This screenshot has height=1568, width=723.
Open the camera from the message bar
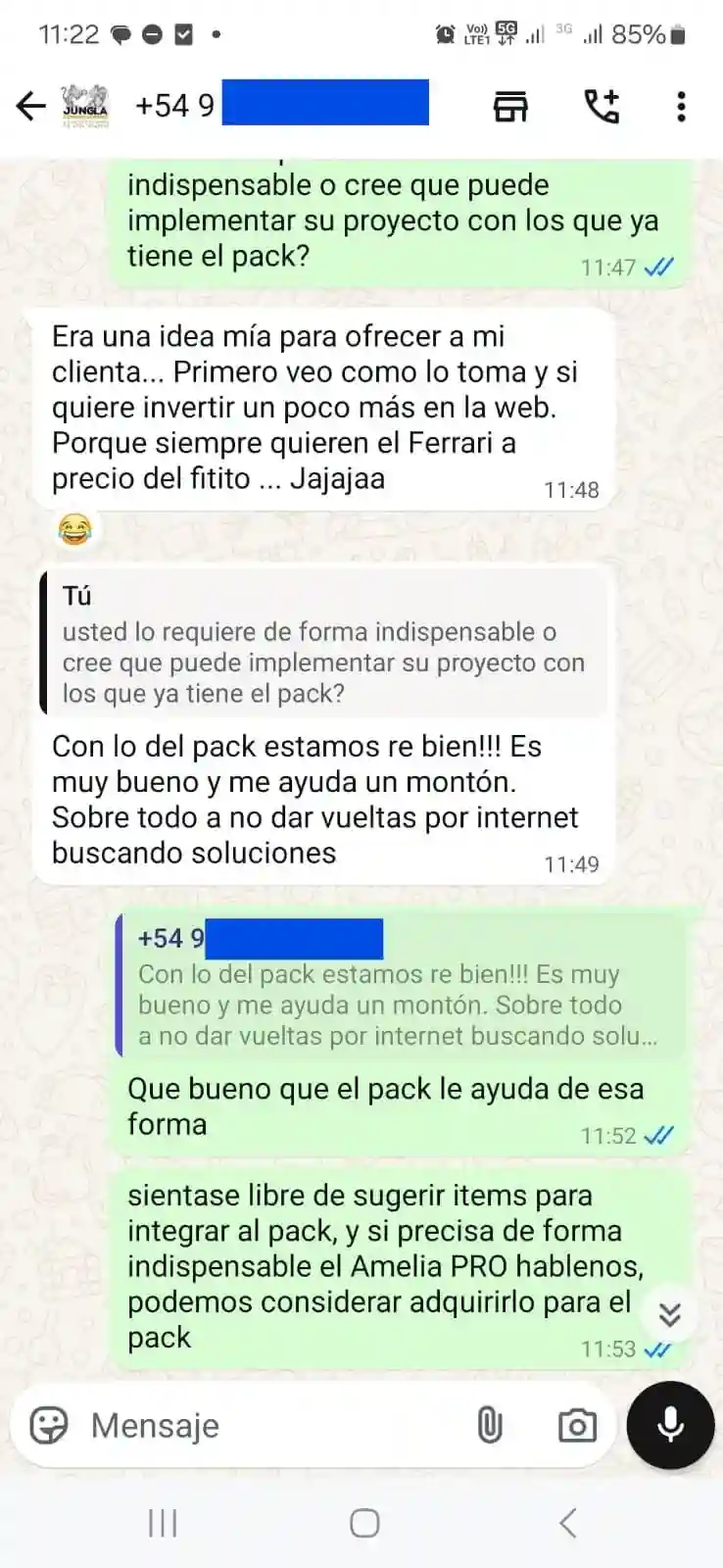coord(577,1425)
